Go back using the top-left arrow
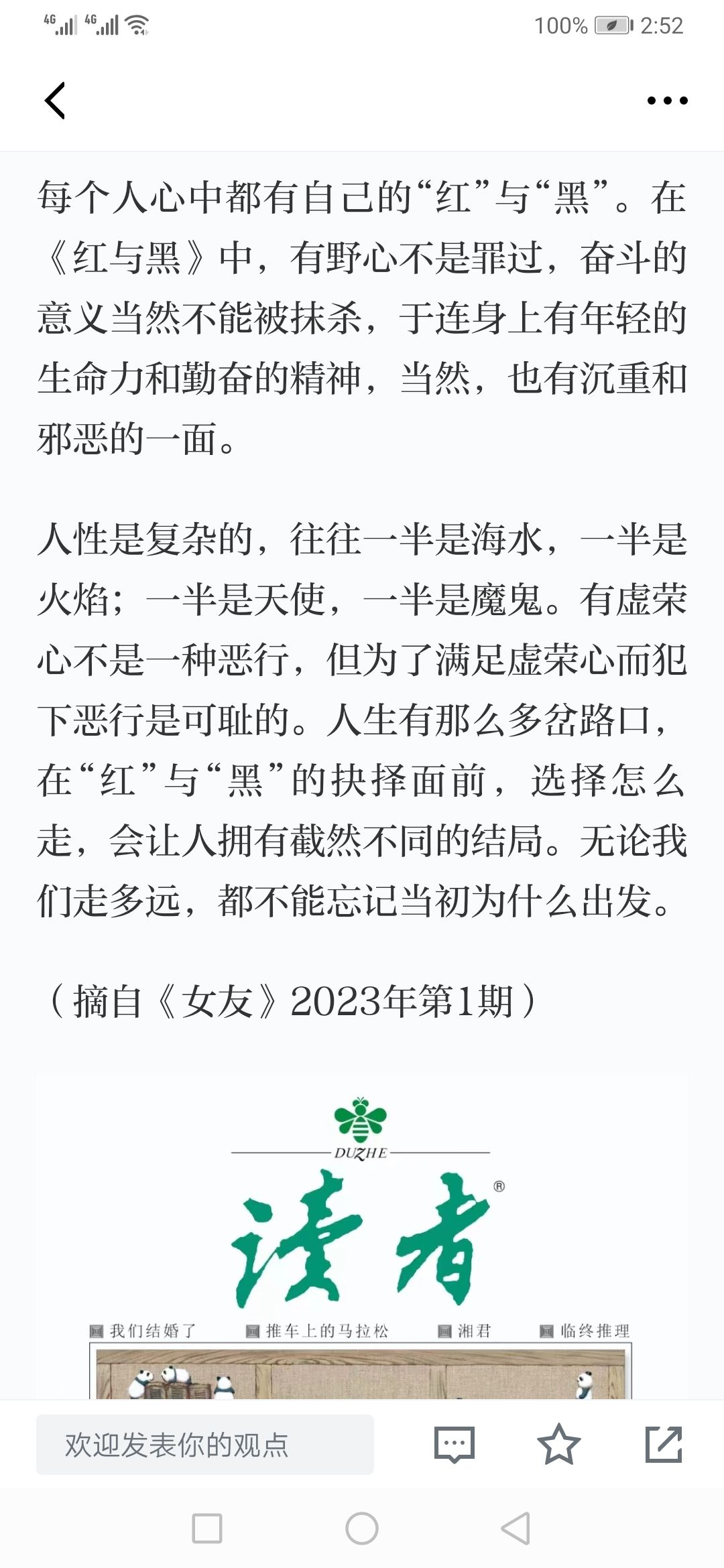724x1568 pixels. pyautogui.click(x=55, y=101)
